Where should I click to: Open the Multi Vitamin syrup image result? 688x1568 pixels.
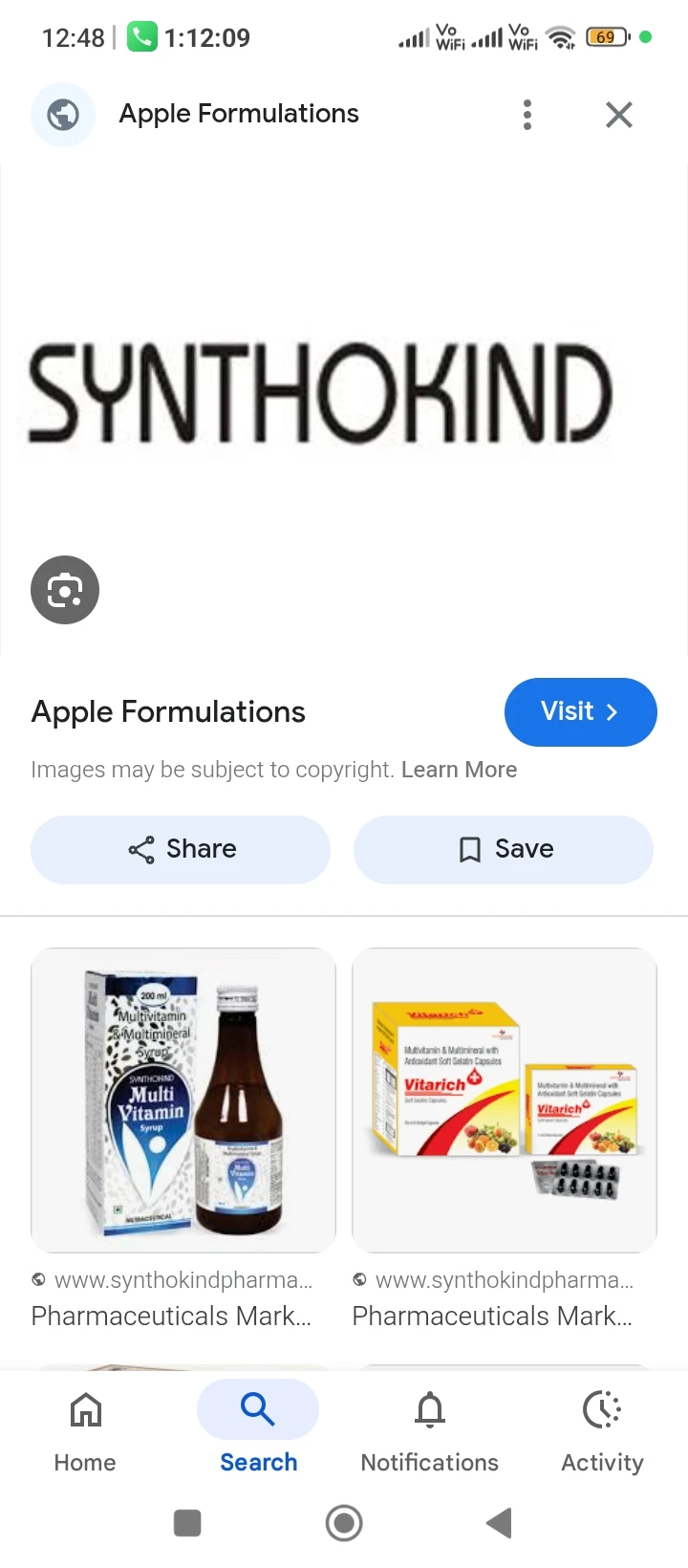(183, 1100)
